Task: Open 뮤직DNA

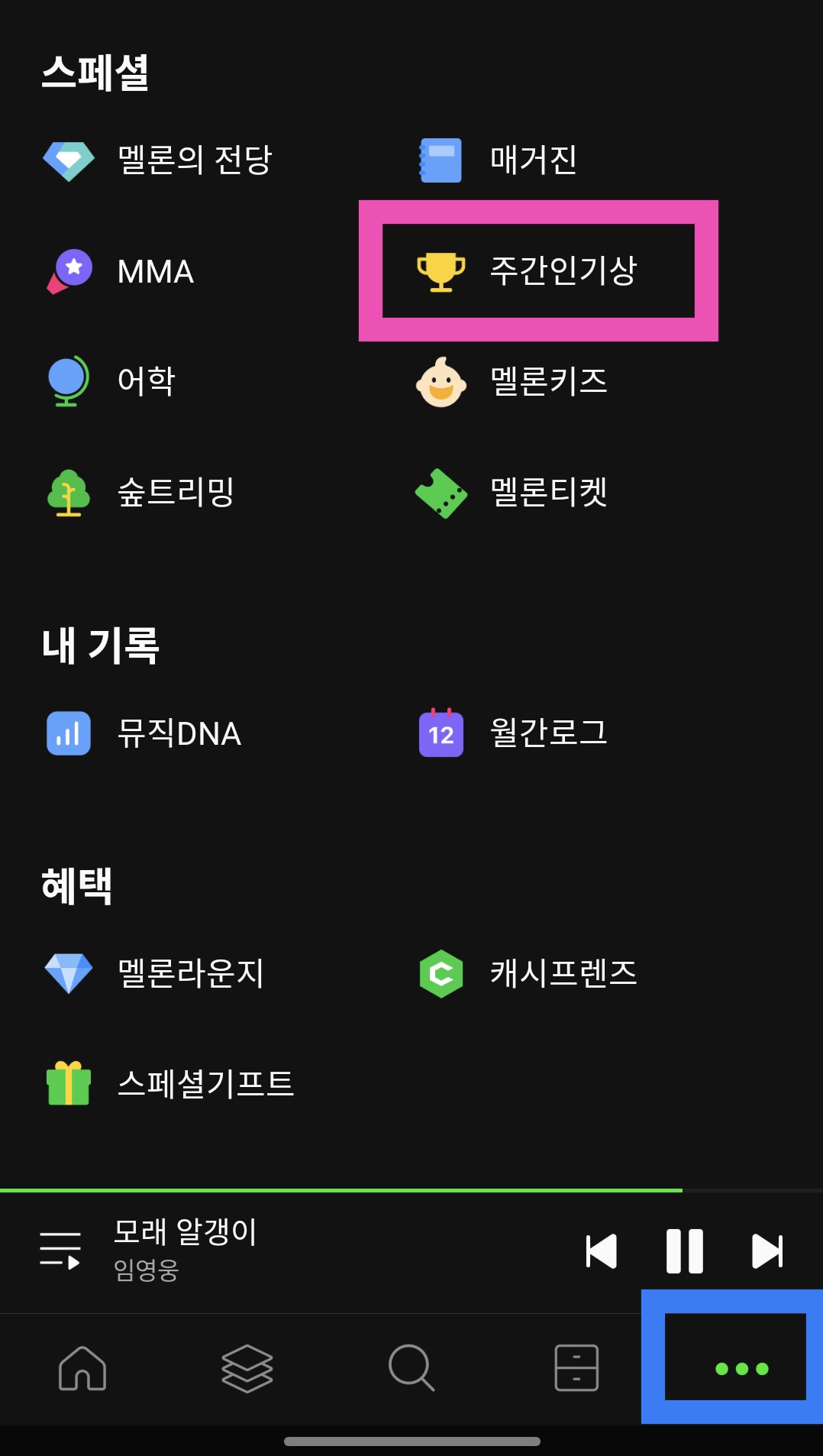Action: coord(144,733)
